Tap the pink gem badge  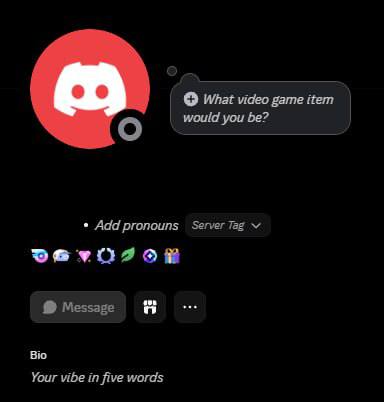84,256
